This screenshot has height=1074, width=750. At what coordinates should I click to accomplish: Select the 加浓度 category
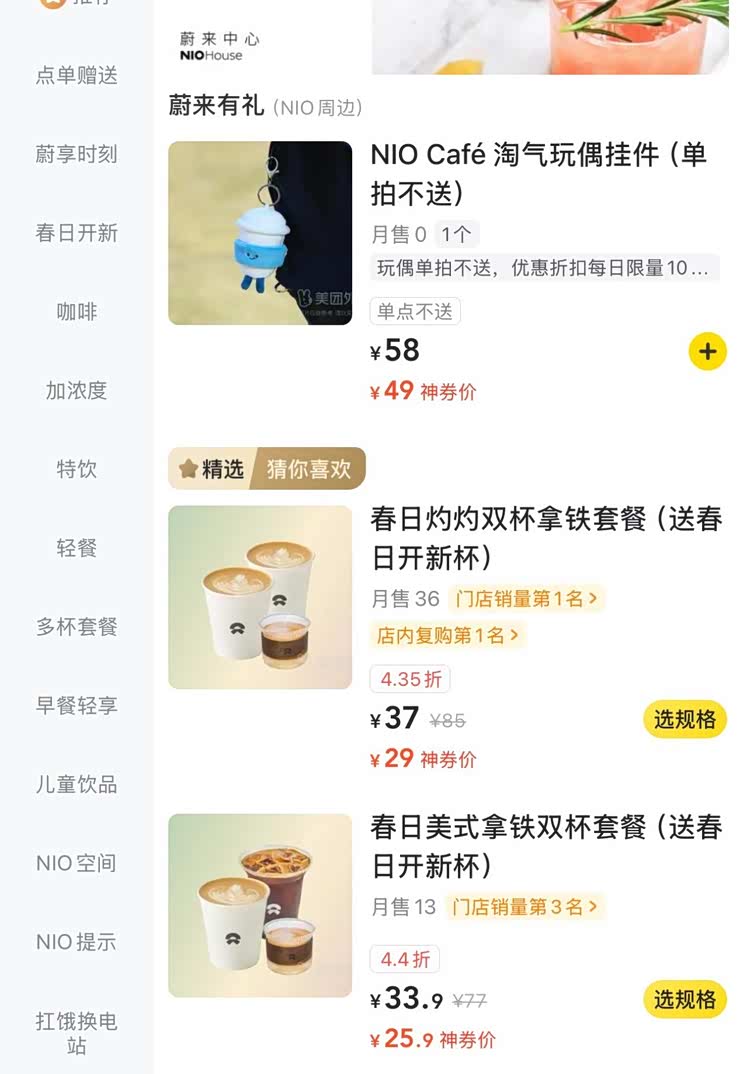[77, 391]
